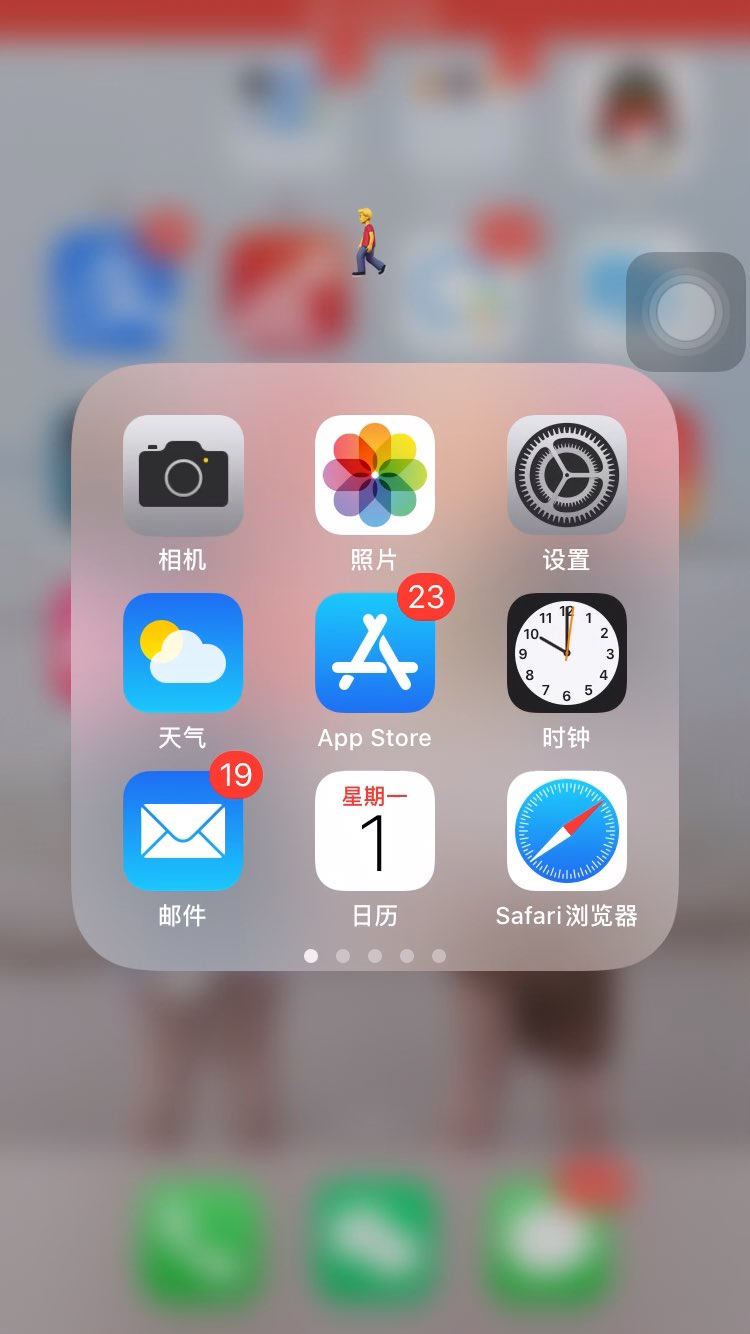Screen dimensions: 750x1334
Task: Open the 设置 settings app
Action: pyautogui.click(x=567, y=475)
